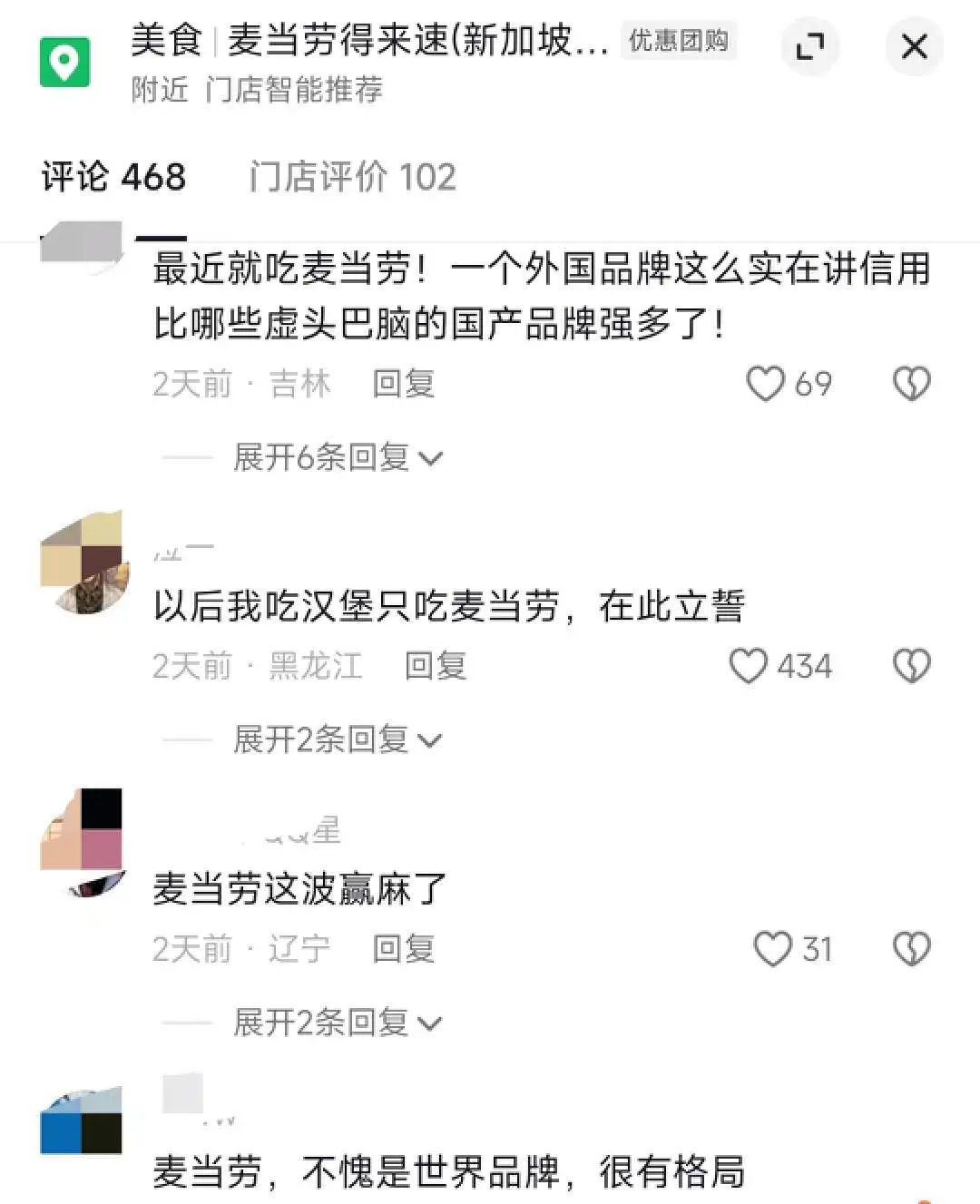Expand replies under the 黑龙江 comment
The height and width of the screenshot is (1204, 980).
pyautogui.click(x=337, y=739)
